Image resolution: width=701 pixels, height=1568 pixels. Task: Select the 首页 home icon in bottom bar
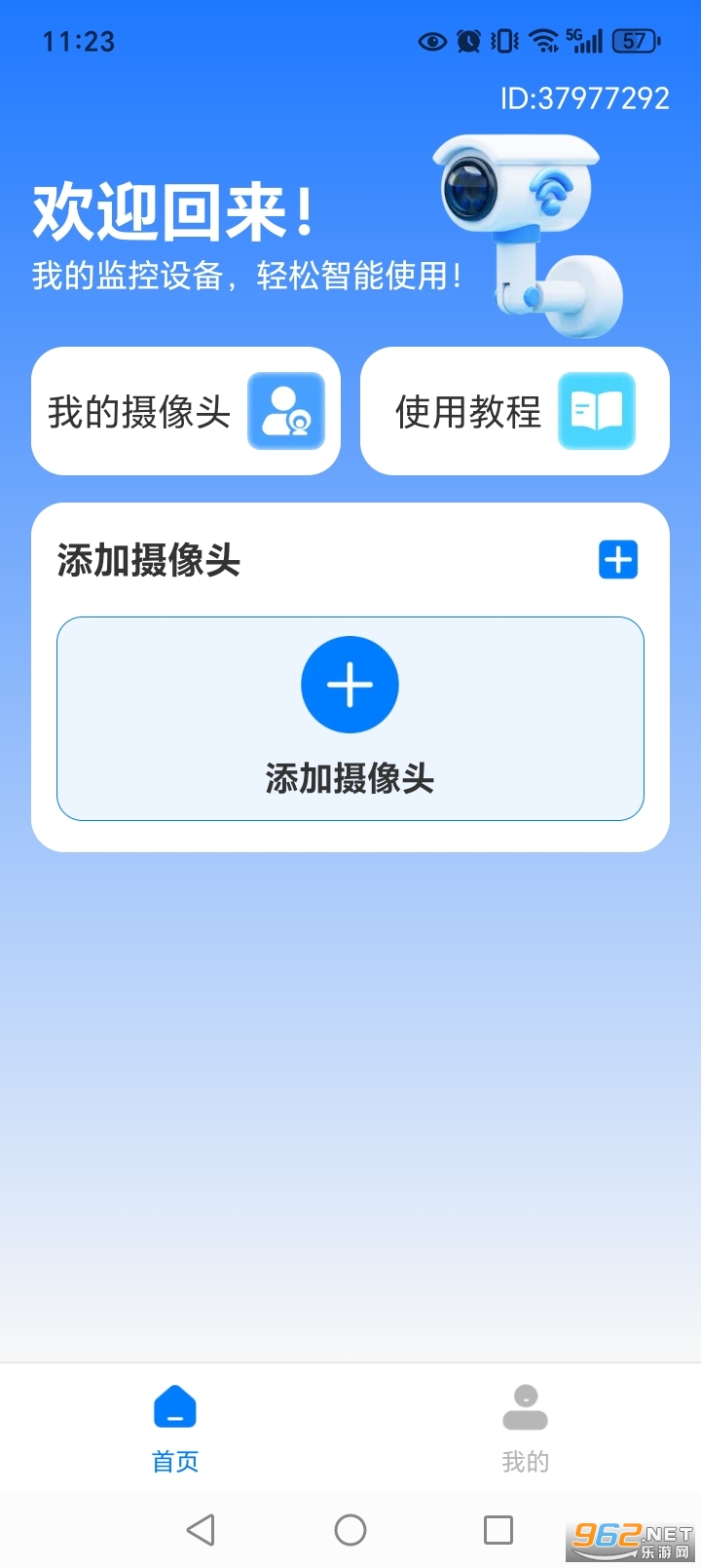pos(174,1406)
